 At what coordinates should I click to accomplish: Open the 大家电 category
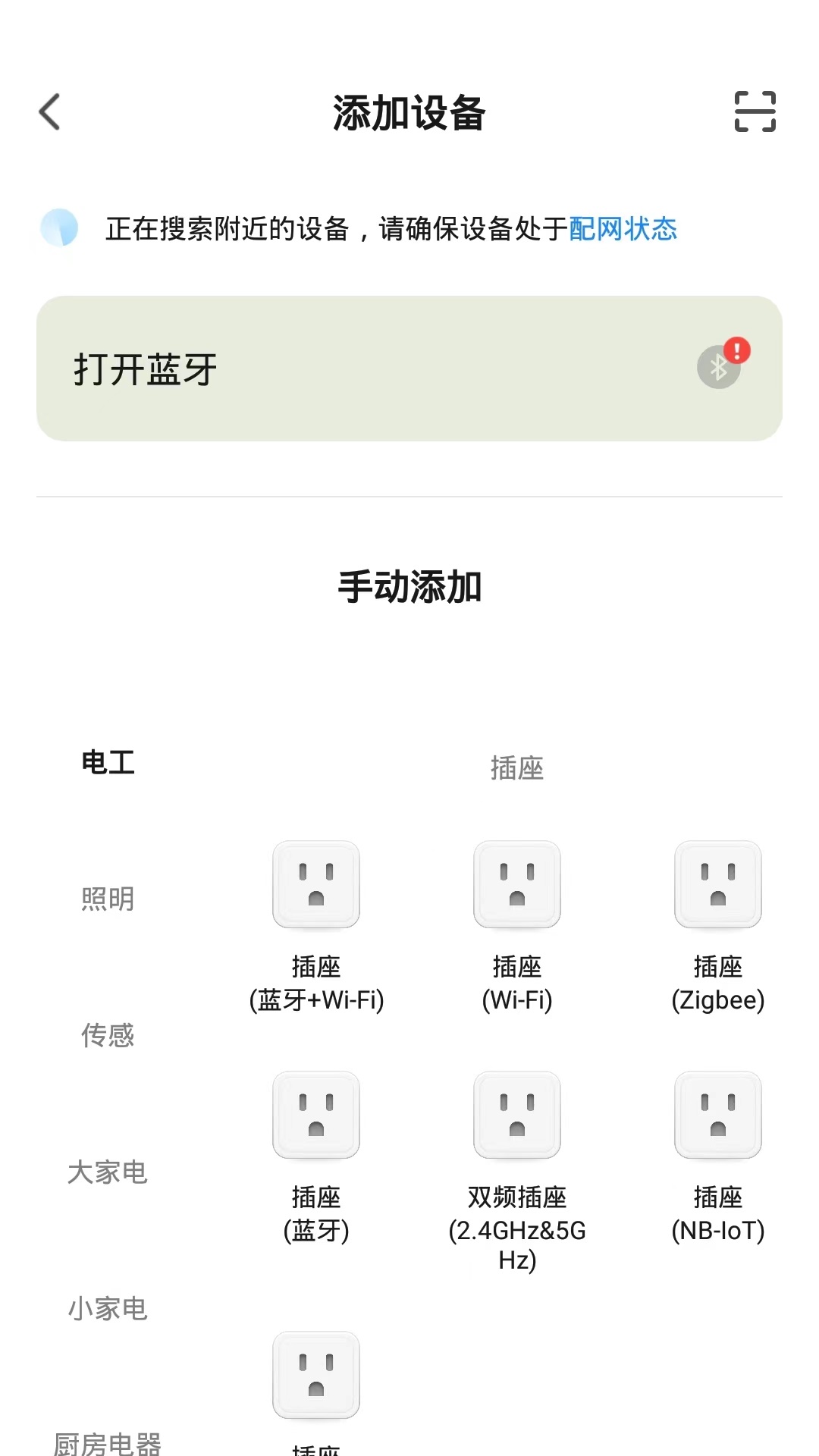[110, 1172]
